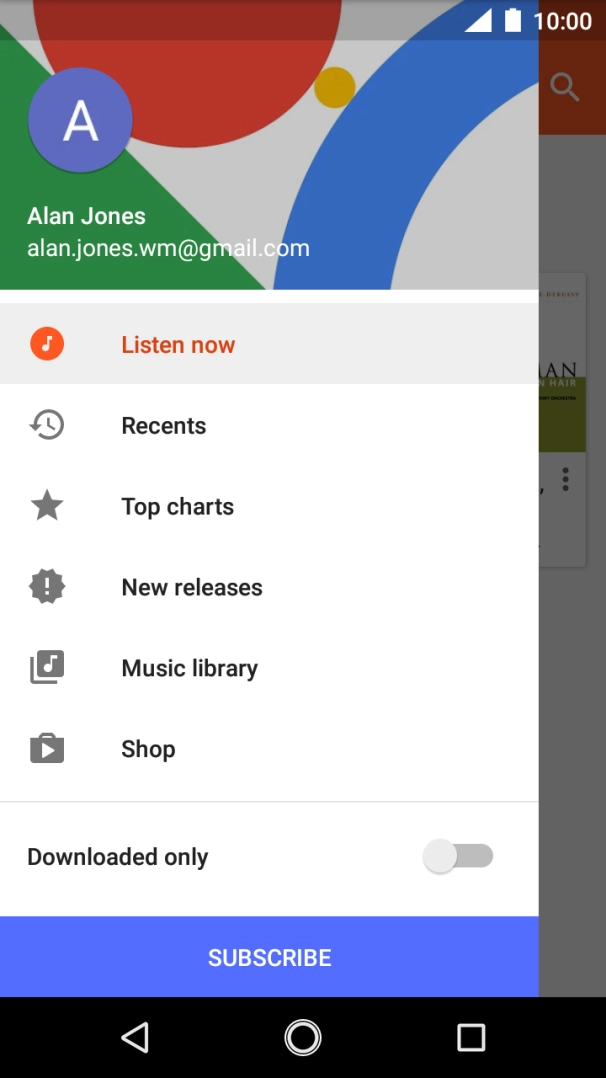
Task: Go to the home screen
Action: tap(303, 1037)
